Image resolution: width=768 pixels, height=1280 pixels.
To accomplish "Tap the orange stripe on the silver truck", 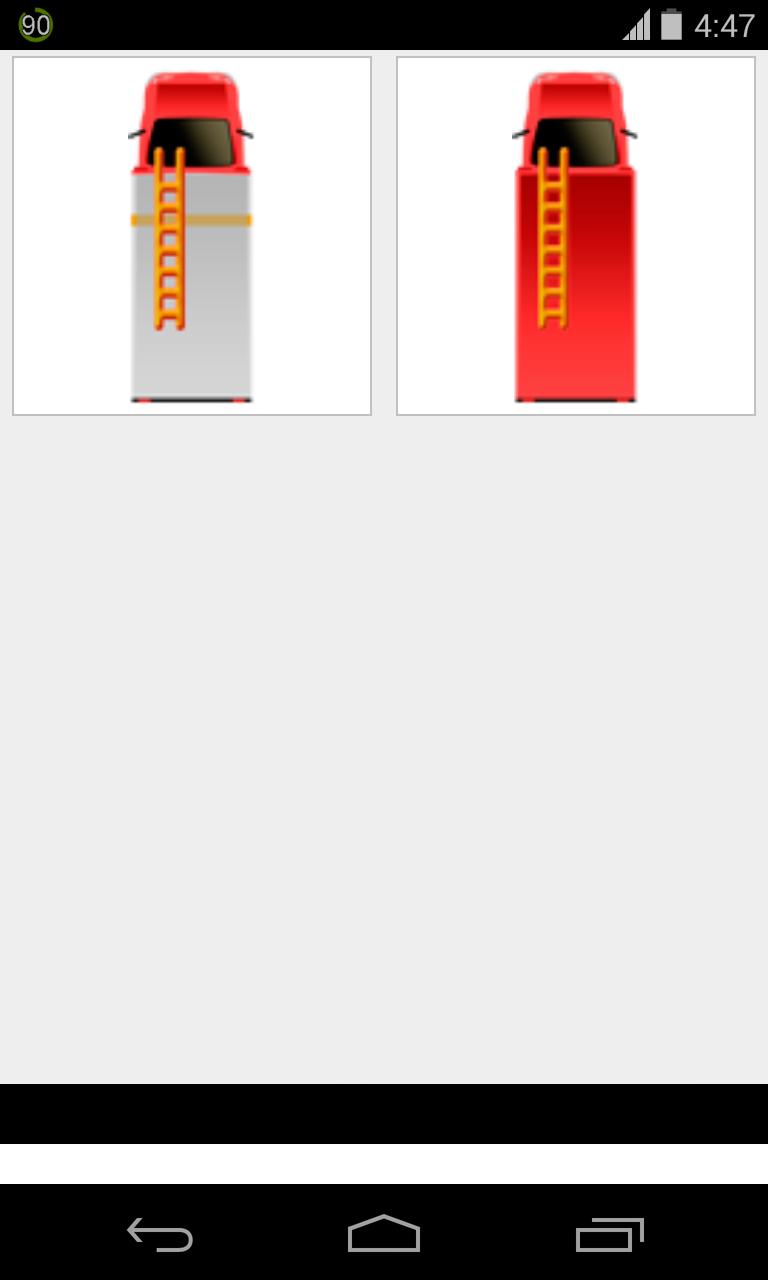I will click(x=220, y=217).
